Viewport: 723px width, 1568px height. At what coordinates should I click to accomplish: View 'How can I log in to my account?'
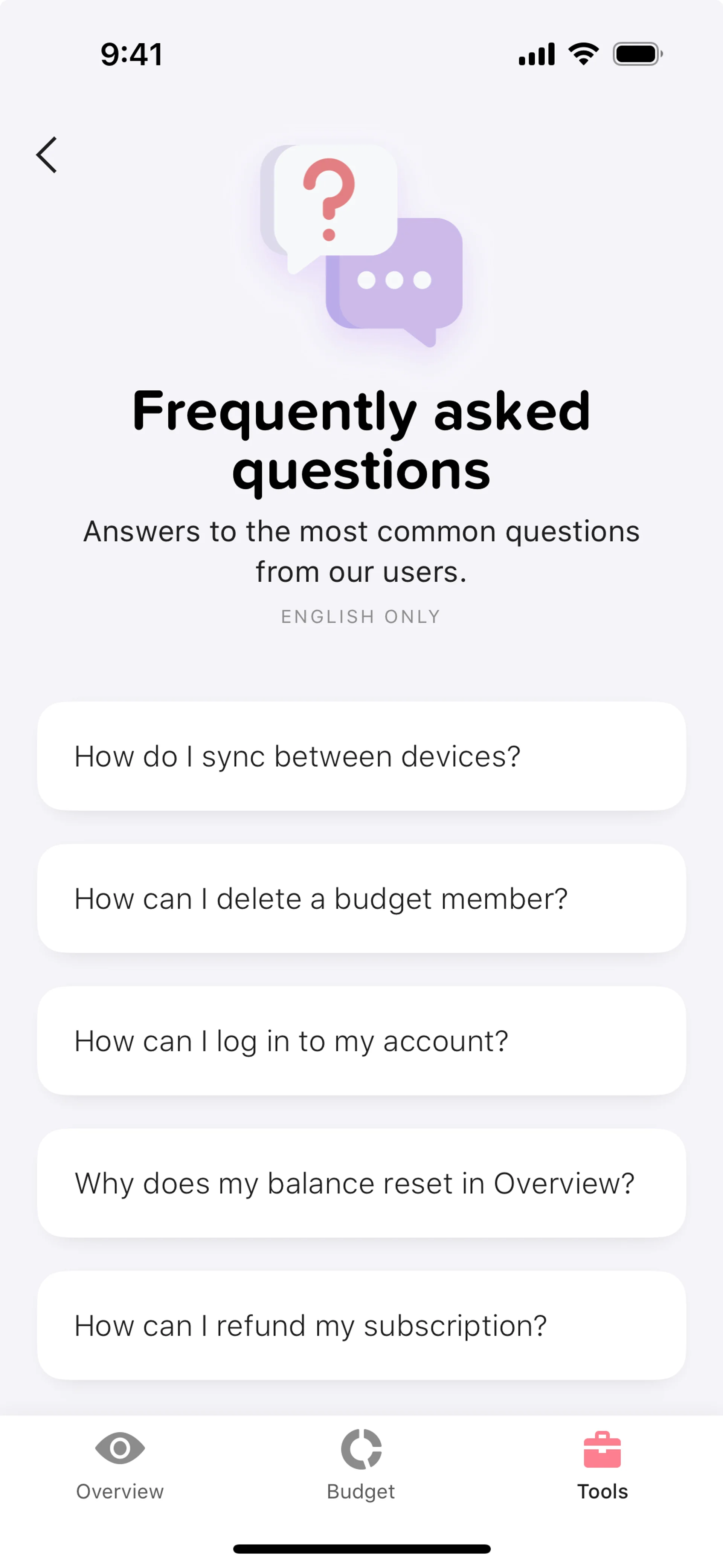pyautogui.click(x=361, y=1041)
